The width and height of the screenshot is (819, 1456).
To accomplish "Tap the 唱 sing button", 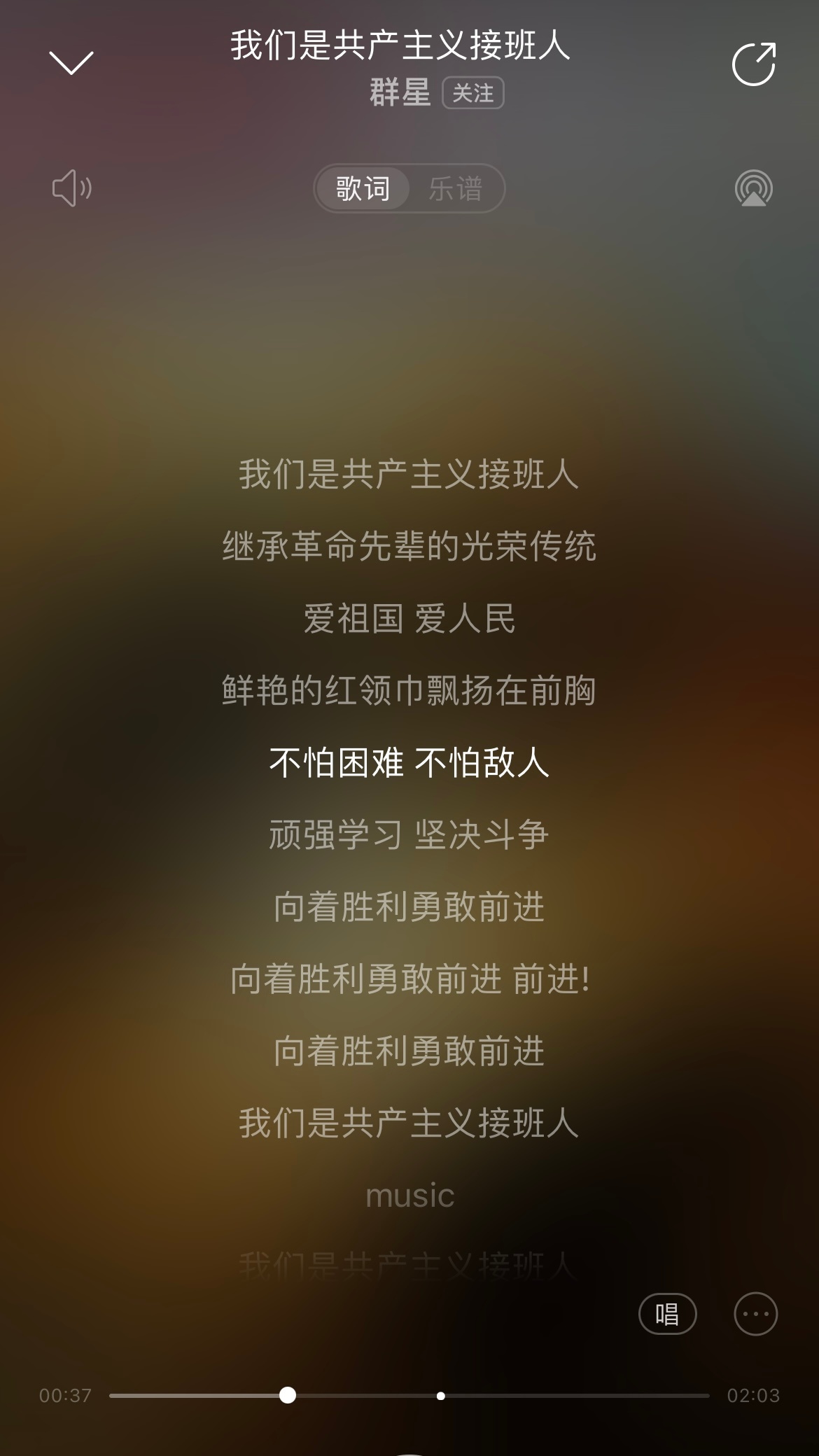I will click(667, 1314).
